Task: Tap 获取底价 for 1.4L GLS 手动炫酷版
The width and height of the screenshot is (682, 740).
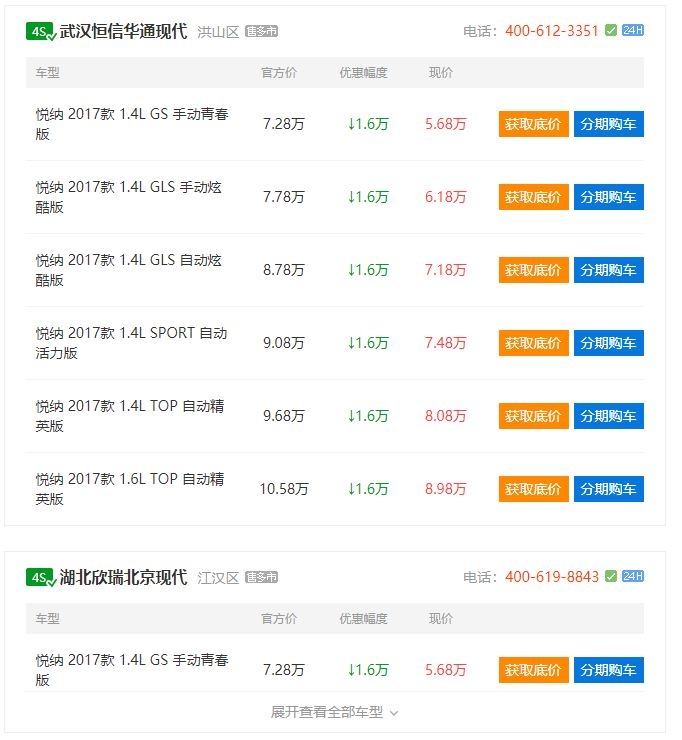Action: (x=533, y=197)
